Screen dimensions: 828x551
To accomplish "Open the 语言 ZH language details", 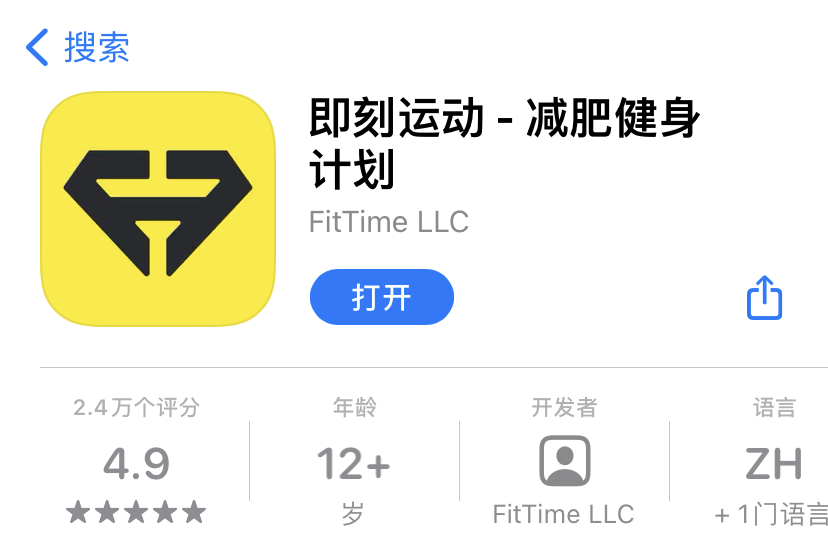I will [773, 463].
